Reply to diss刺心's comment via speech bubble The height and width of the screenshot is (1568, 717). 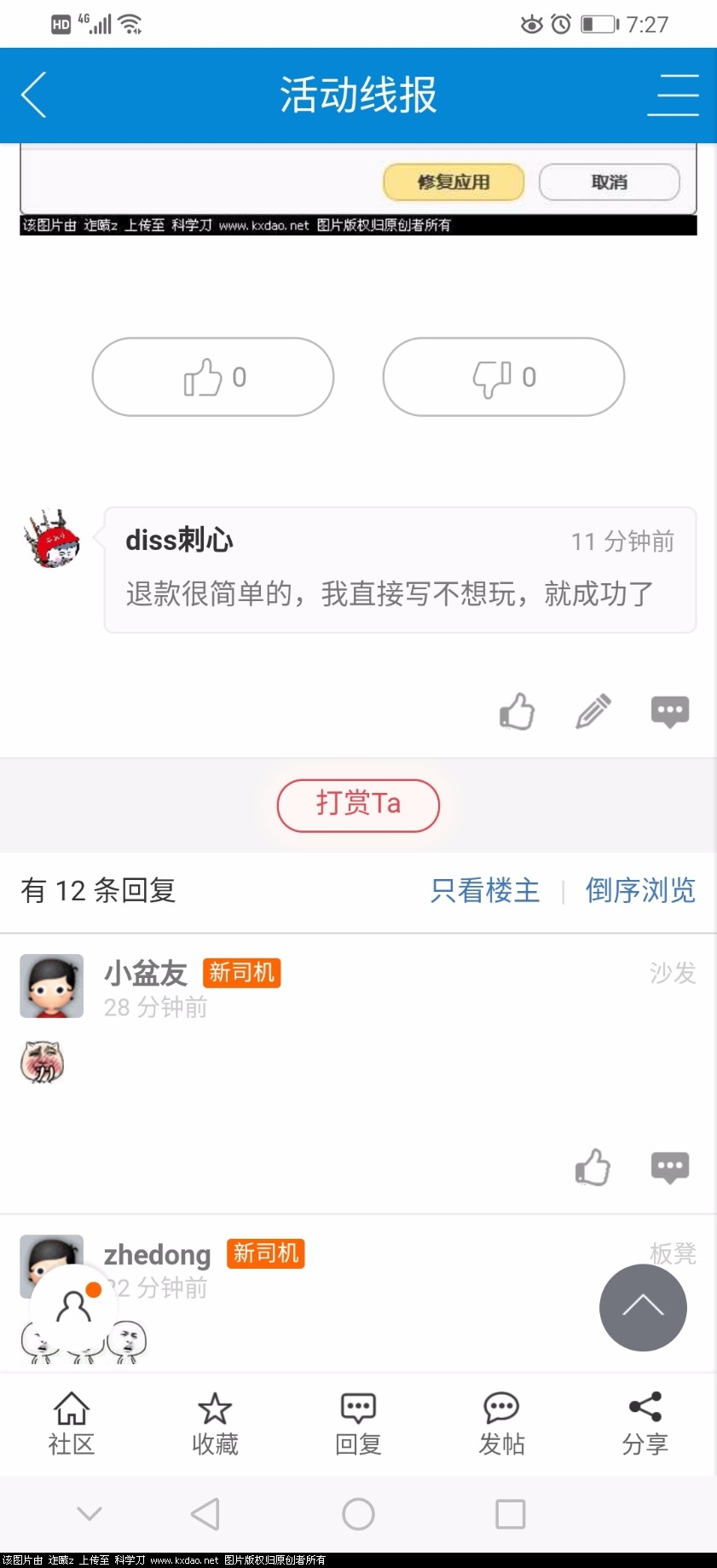(670, 711)
